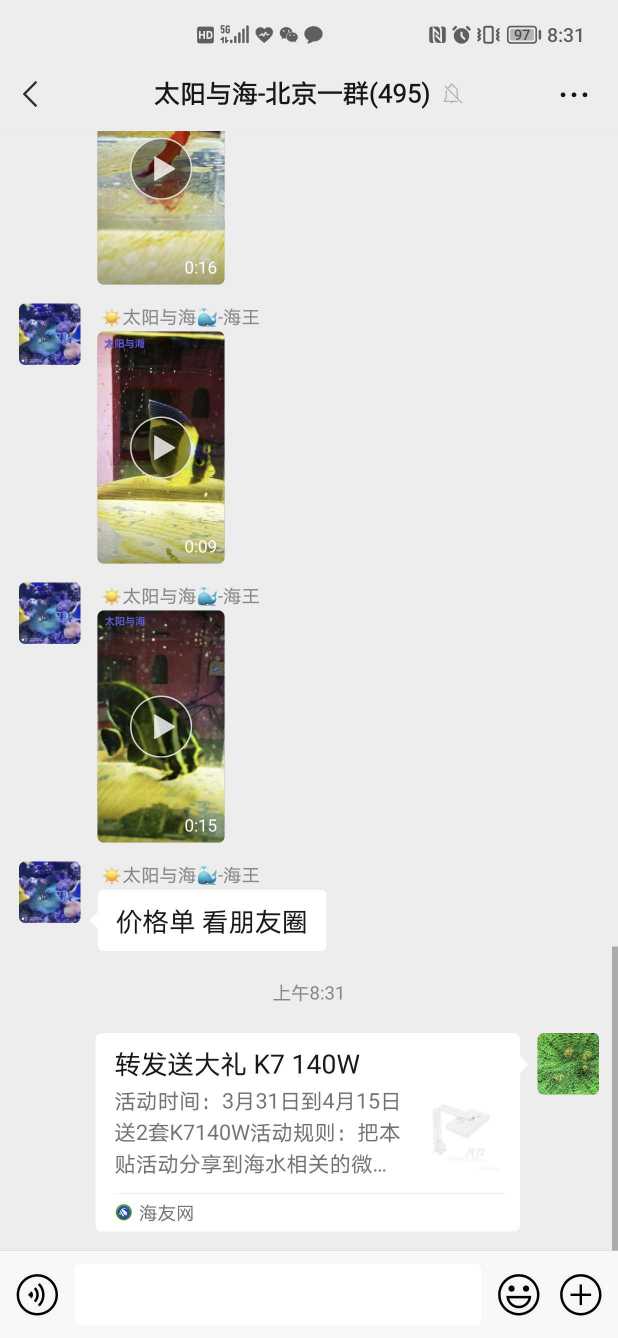Image resolution: width=618 pixels, height=1338 pixels.
Task: Open the emoji sticker panel
Action: point(518,1295)
